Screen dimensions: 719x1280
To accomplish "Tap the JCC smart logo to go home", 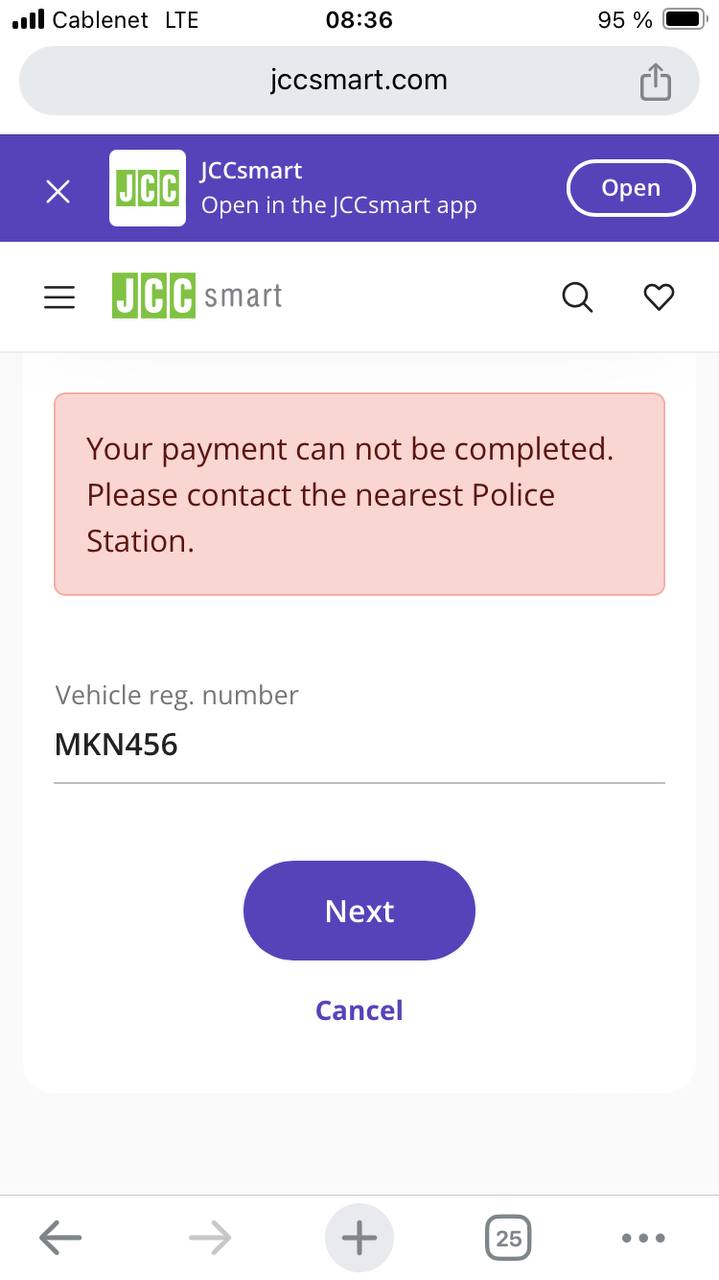I will 197,296.
